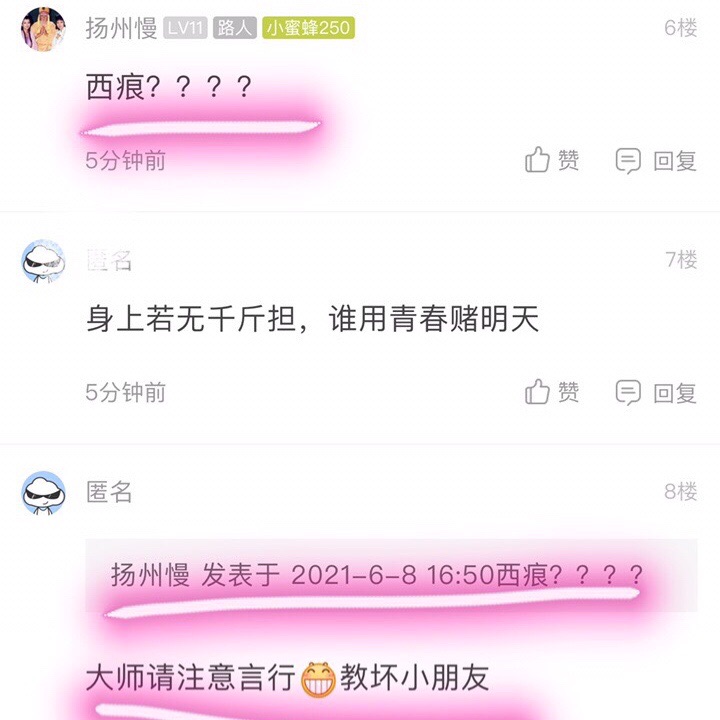The width and height of the screenshot is (720, 720).
Task: Open the 小蜜蜂250 badge
Action: [308, 28]
